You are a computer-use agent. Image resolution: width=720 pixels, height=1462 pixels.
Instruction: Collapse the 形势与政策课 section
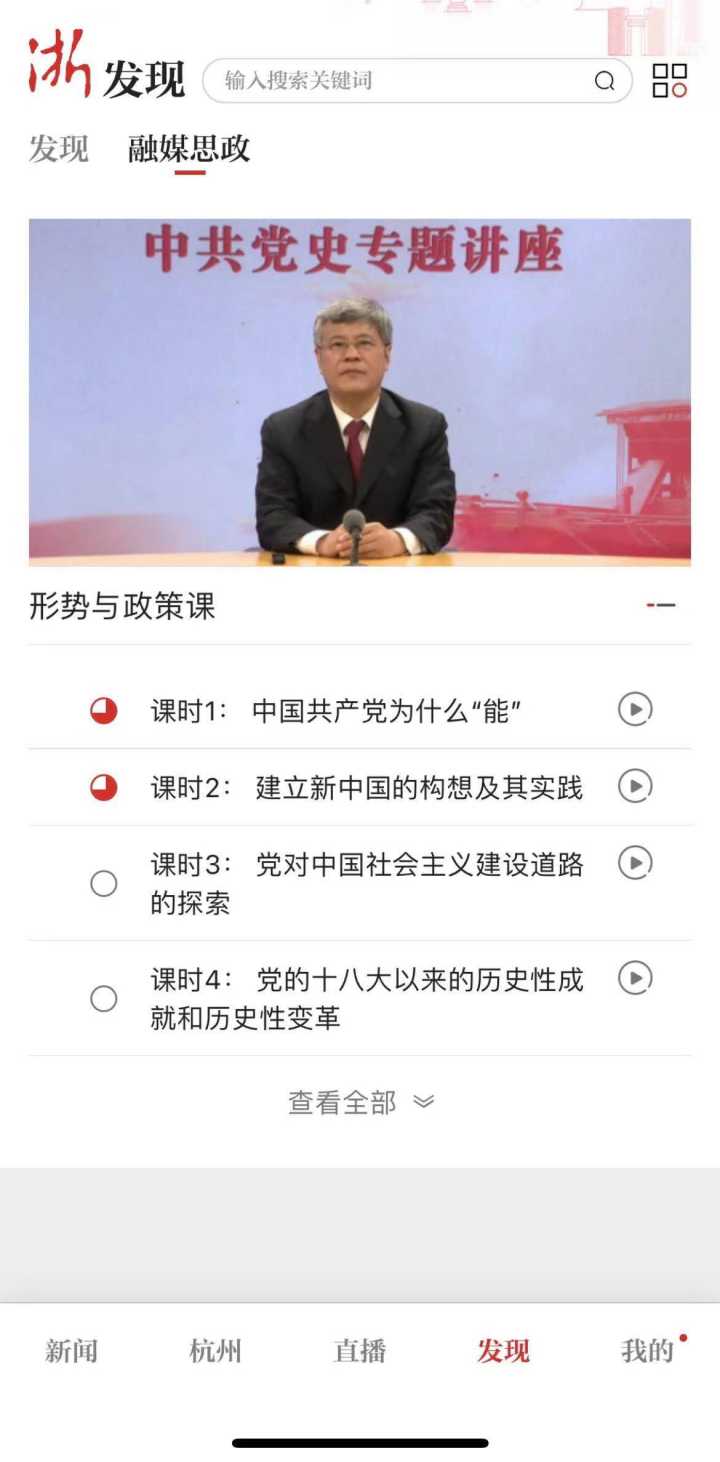(x=661, y=606)
